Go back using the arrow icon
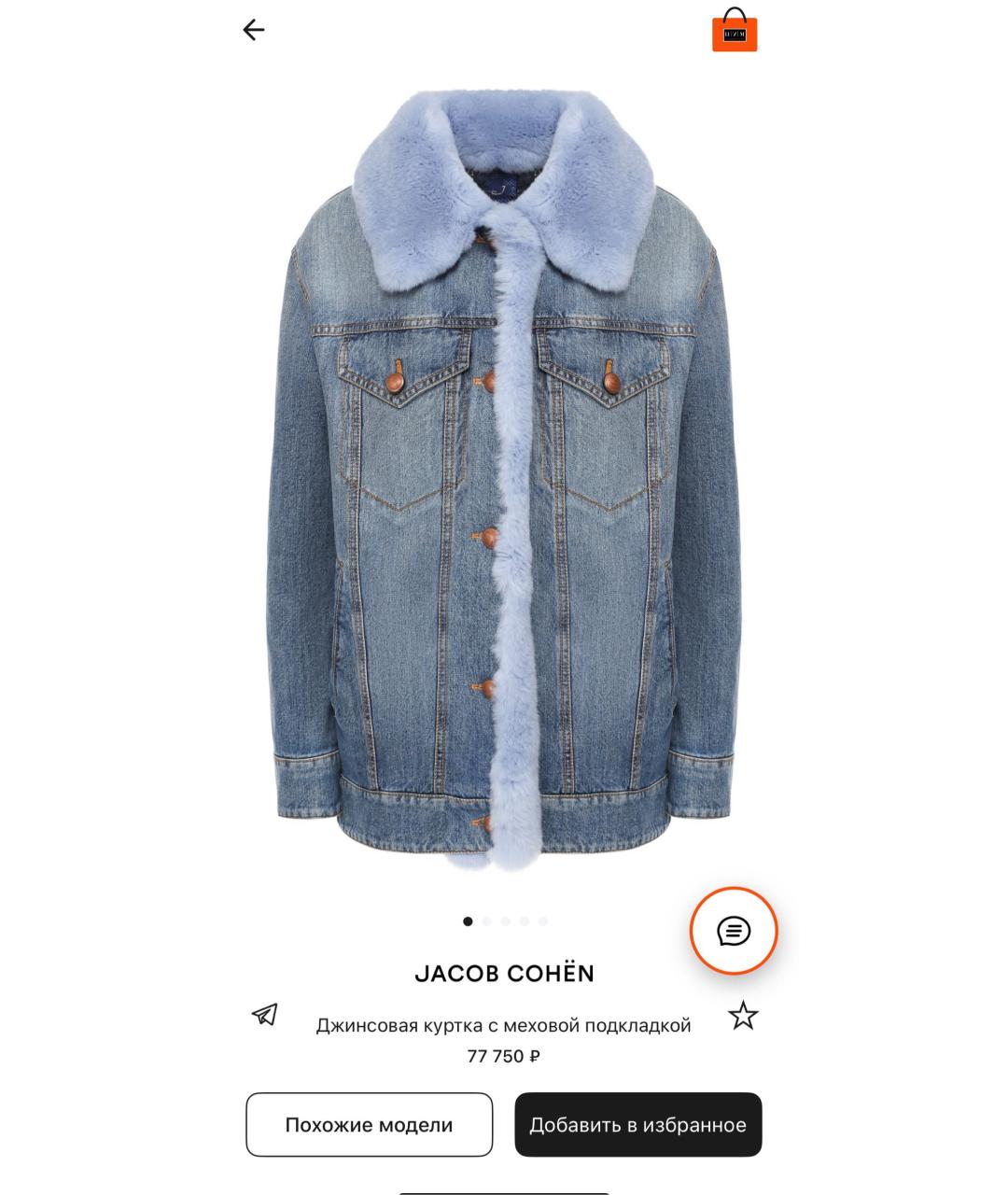 point(254,30)
